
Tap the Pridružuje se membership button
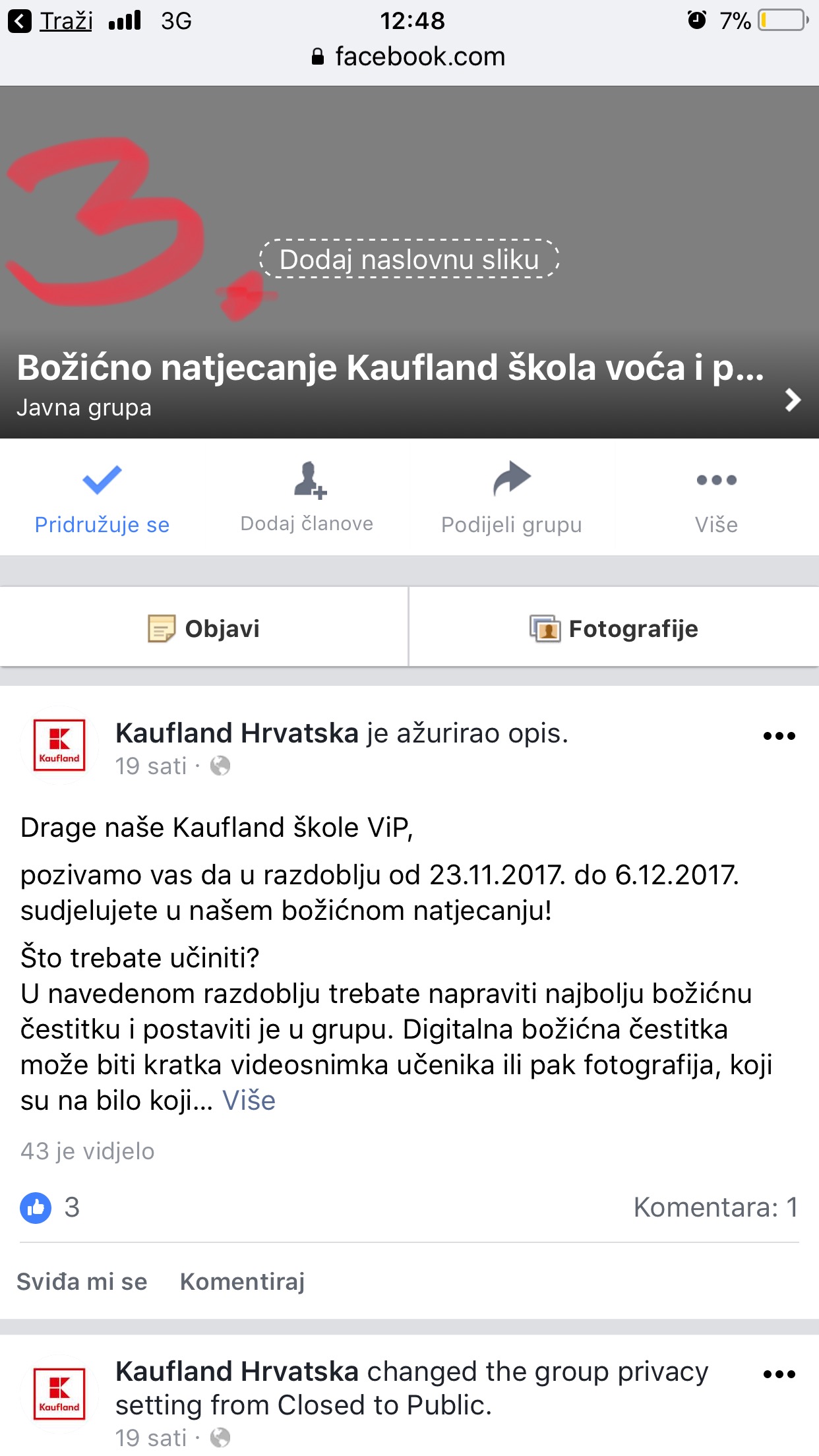[102, 499]
